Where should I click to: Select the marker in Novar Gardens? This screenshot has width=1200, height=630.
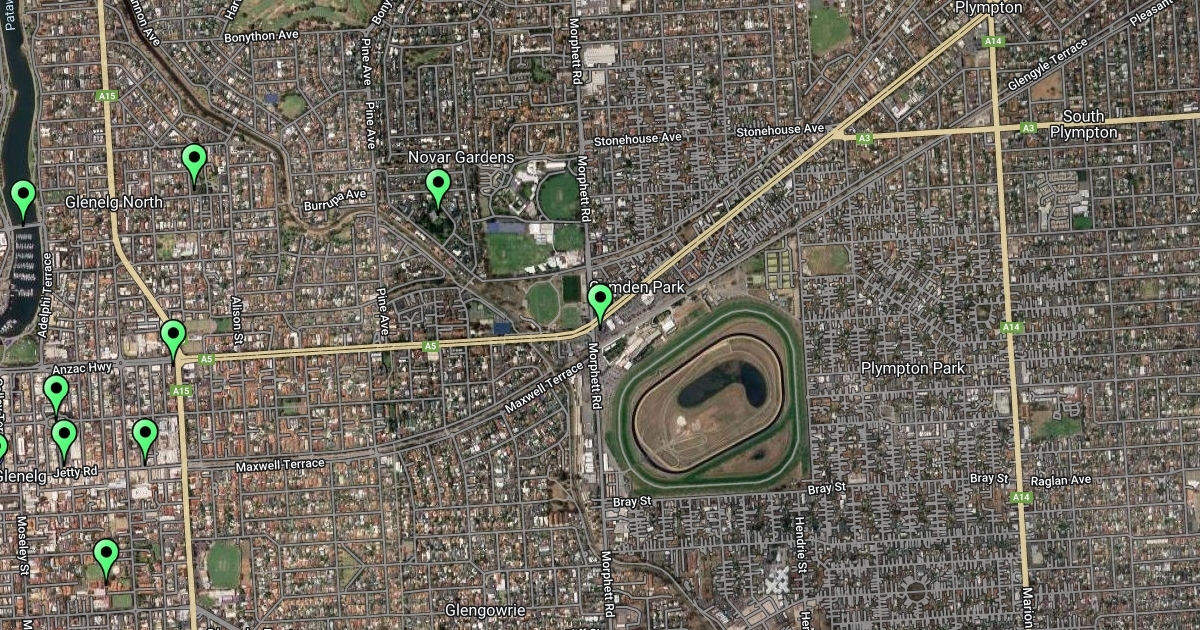(437, 185)
